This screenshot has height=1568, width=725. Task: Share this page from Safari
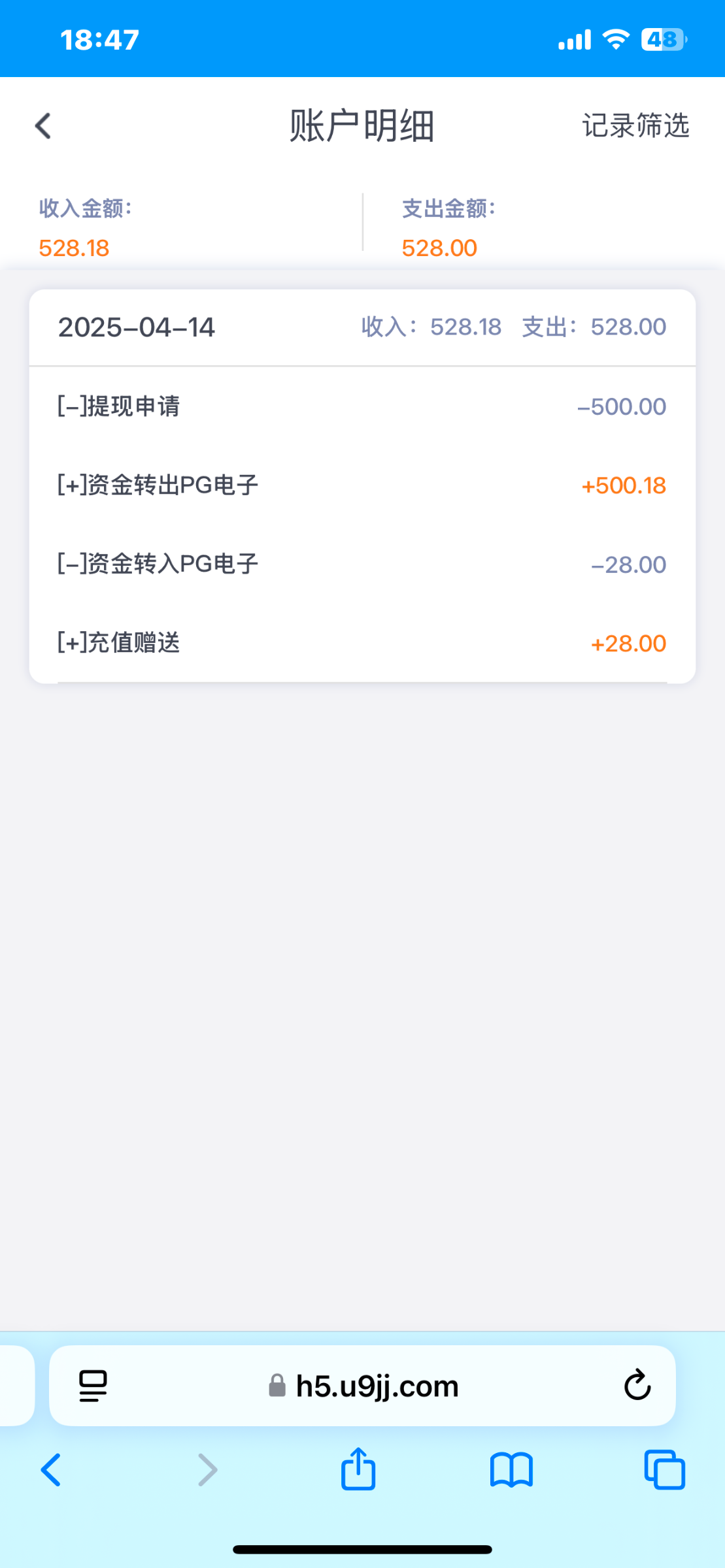point(358,1470)
